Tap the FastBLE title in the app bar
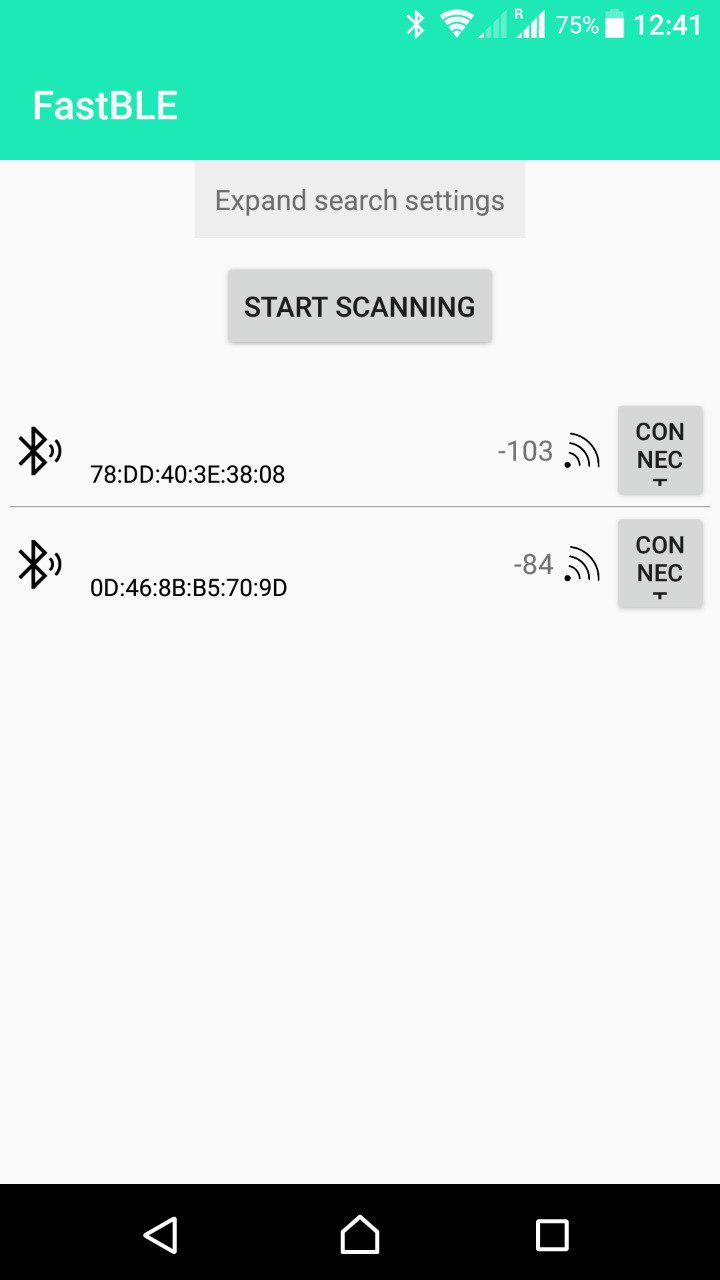This screenshot has width=720, height=1280. (x=104, y=104)
